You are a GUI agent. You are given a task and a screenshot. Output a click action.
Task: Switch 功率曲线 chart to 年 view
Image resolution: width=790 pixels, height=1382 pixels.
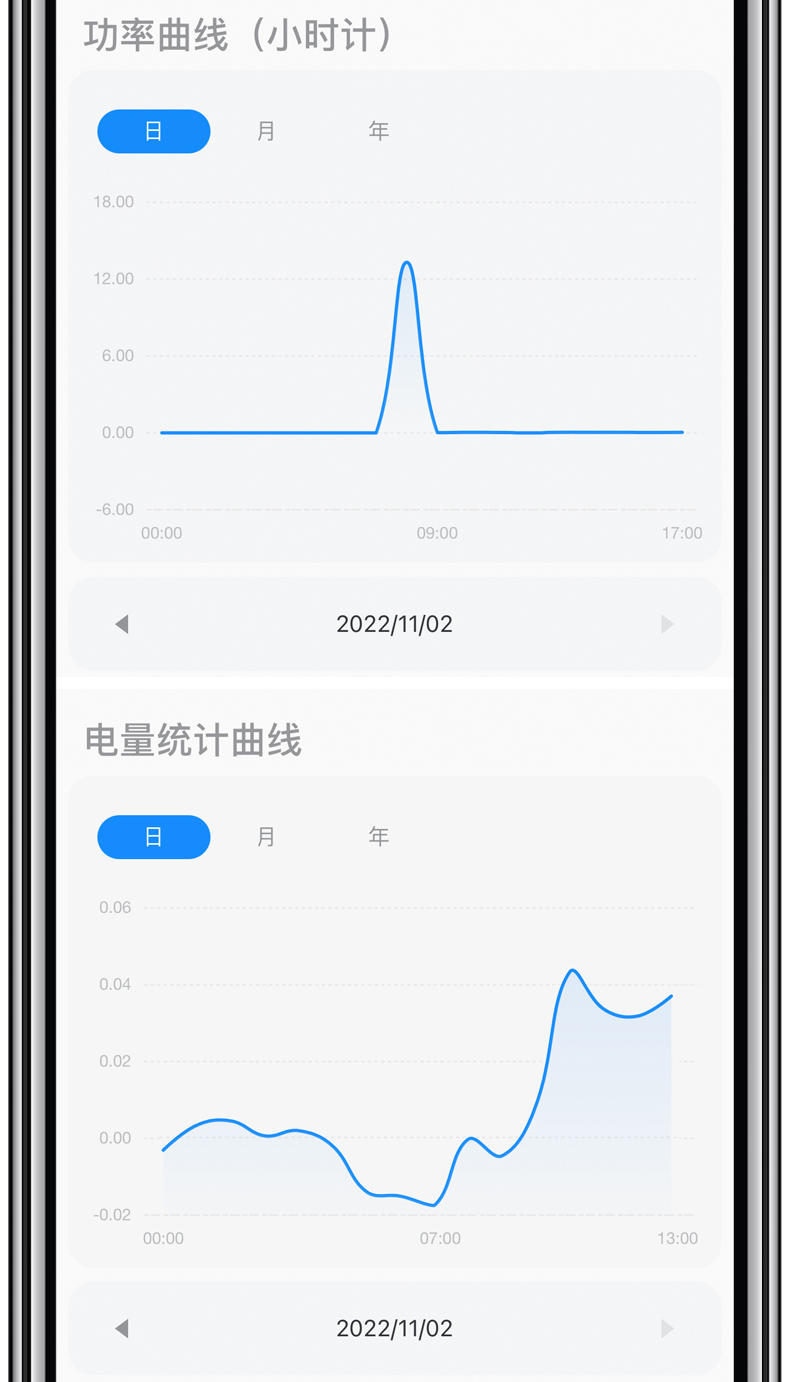click(x=379, y=131)
